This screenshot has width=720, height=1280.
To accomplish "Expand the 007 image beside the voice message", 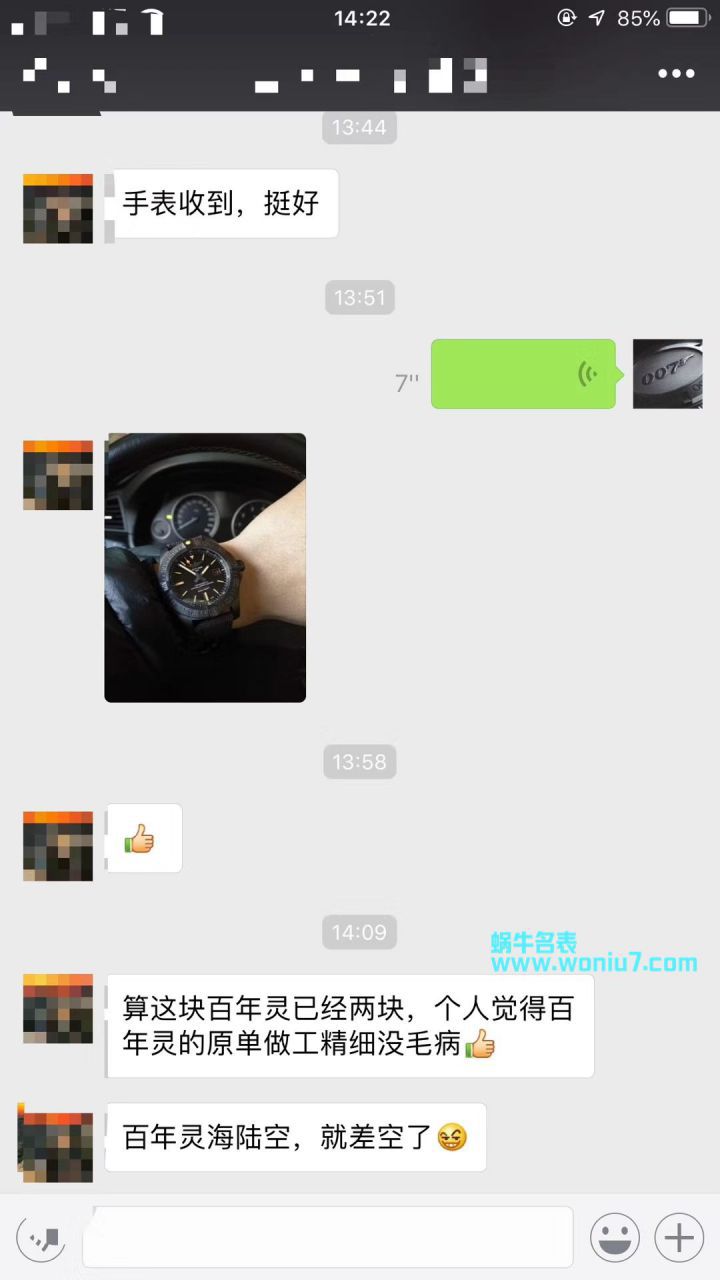I will pyautogui.click(x=667, y=374).
